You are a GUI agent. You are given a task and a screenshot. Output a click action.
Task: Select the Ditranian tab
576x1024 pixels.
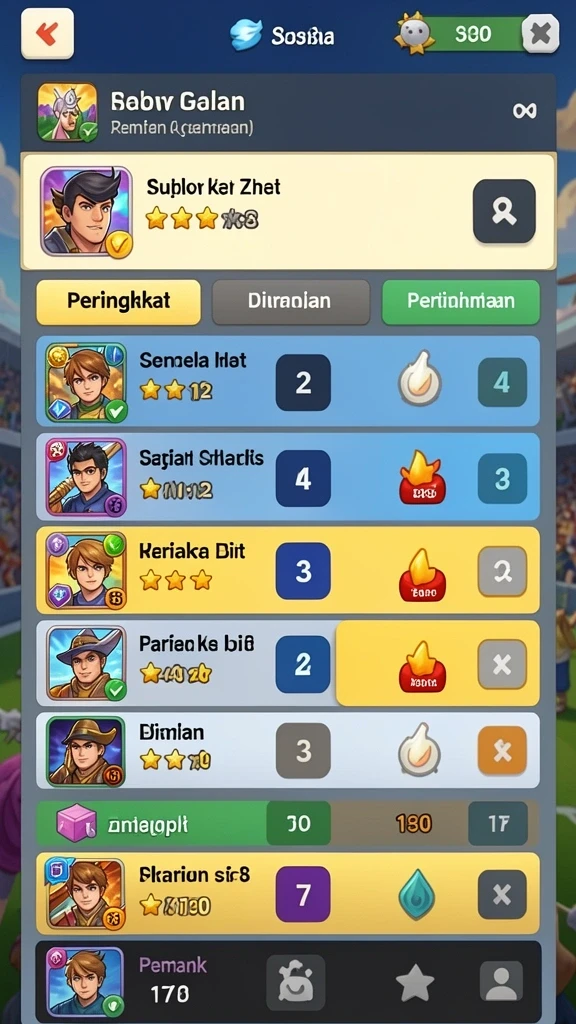pos(291,302)
